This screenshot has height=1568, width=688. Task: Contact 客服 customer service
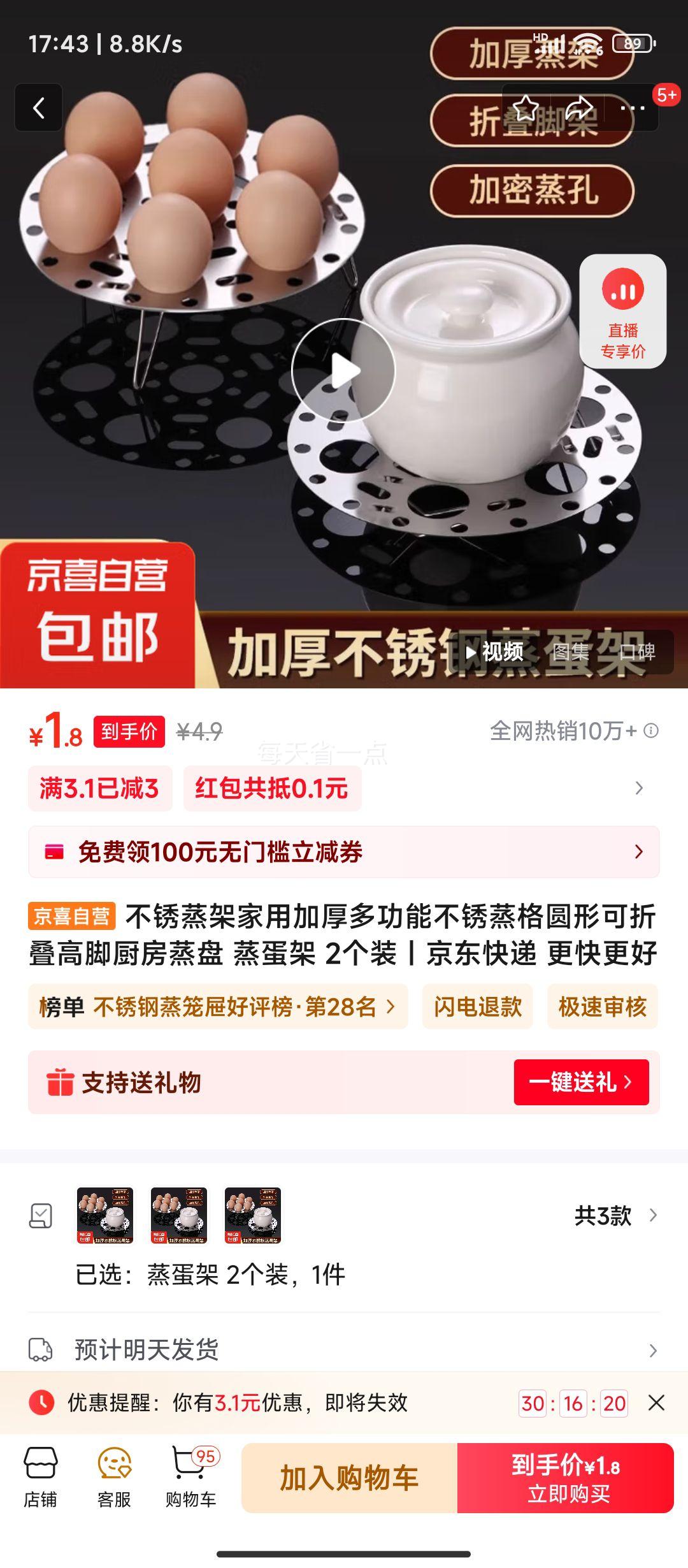coord(115,1477)
